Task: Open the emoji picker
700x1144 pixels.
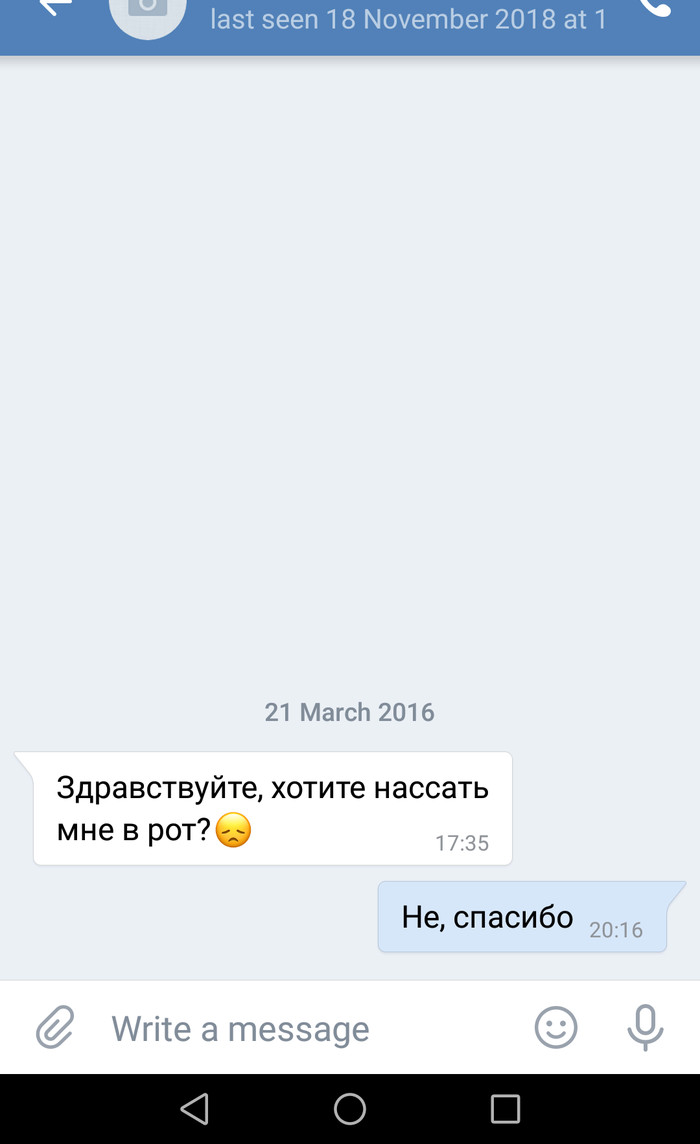Action: pos(556,1027)
